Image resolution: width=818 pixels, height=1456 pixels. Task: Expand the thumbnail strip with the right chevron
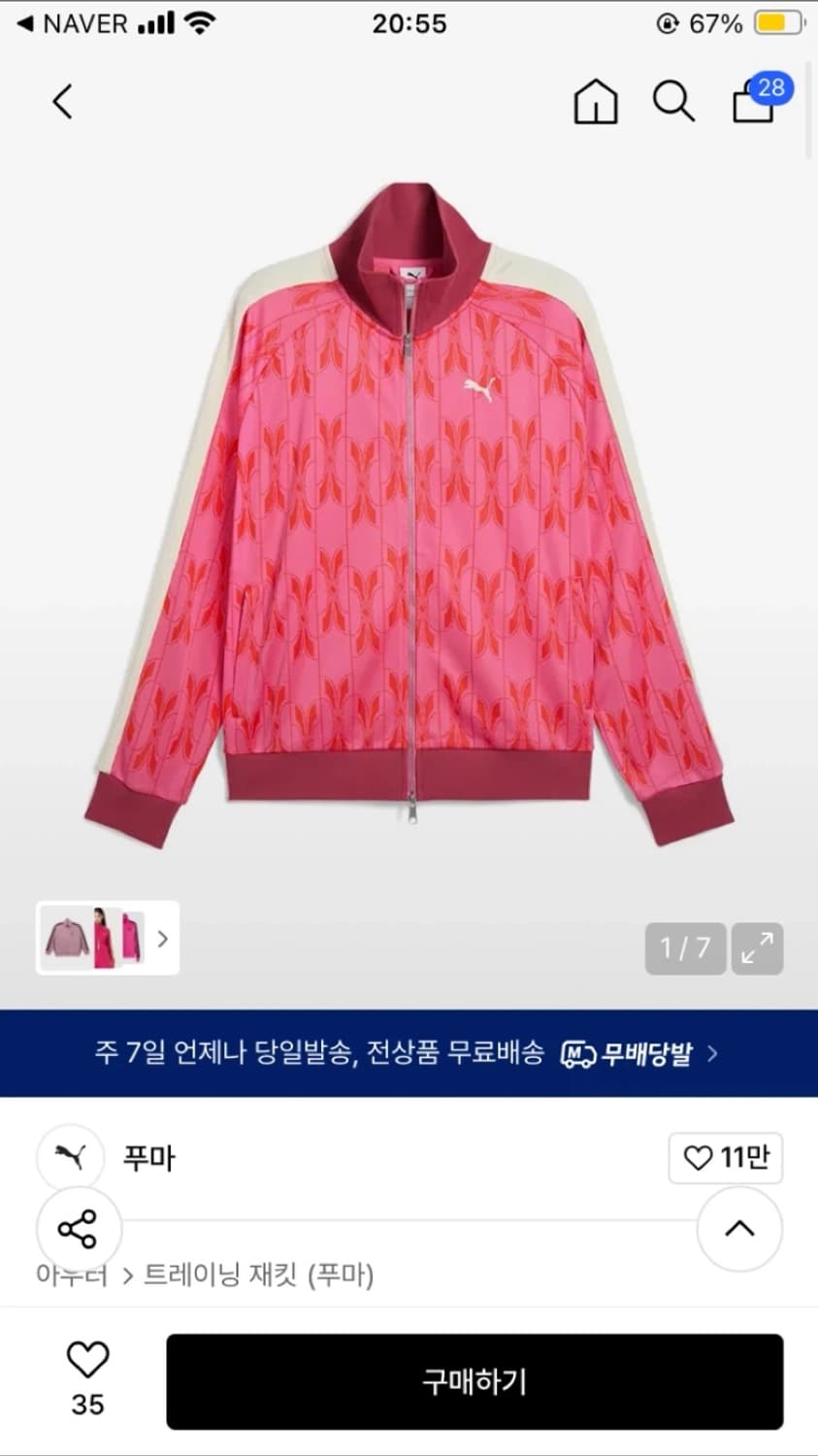point(162,939)
